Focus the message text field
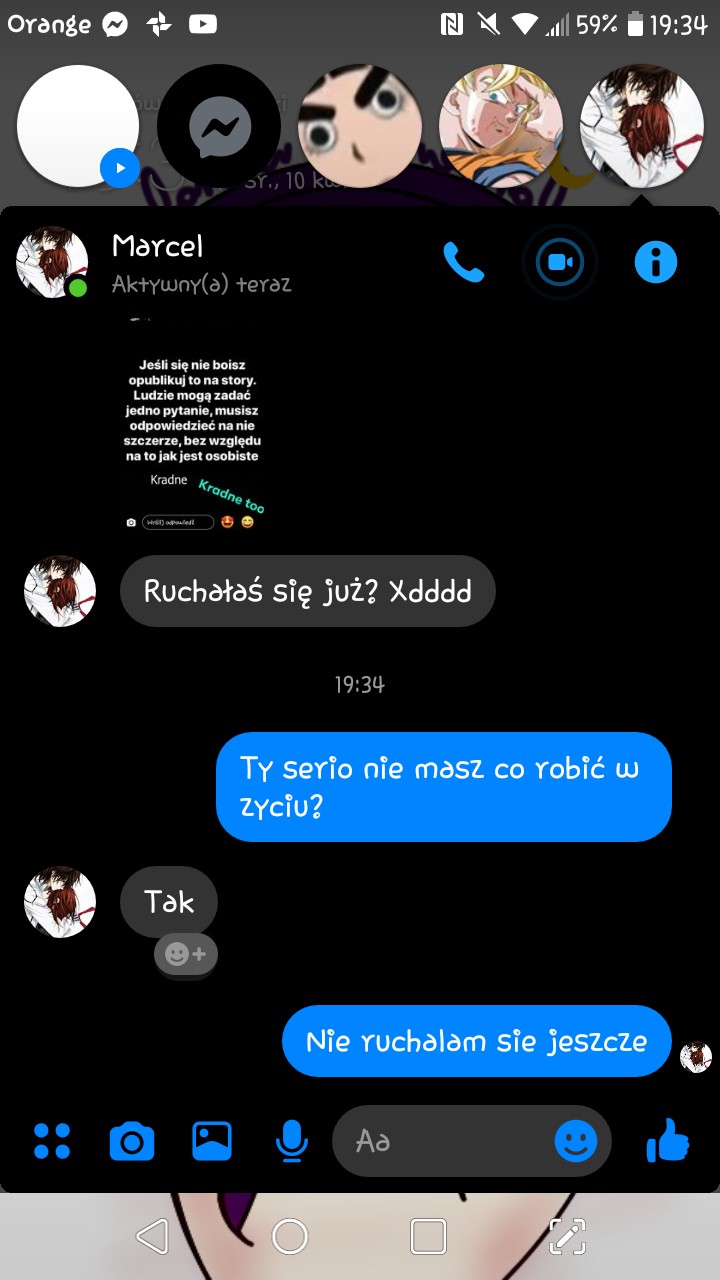Image resolution: width=720 pixels, height=1280 pixels. click(x=440, y=1141)
